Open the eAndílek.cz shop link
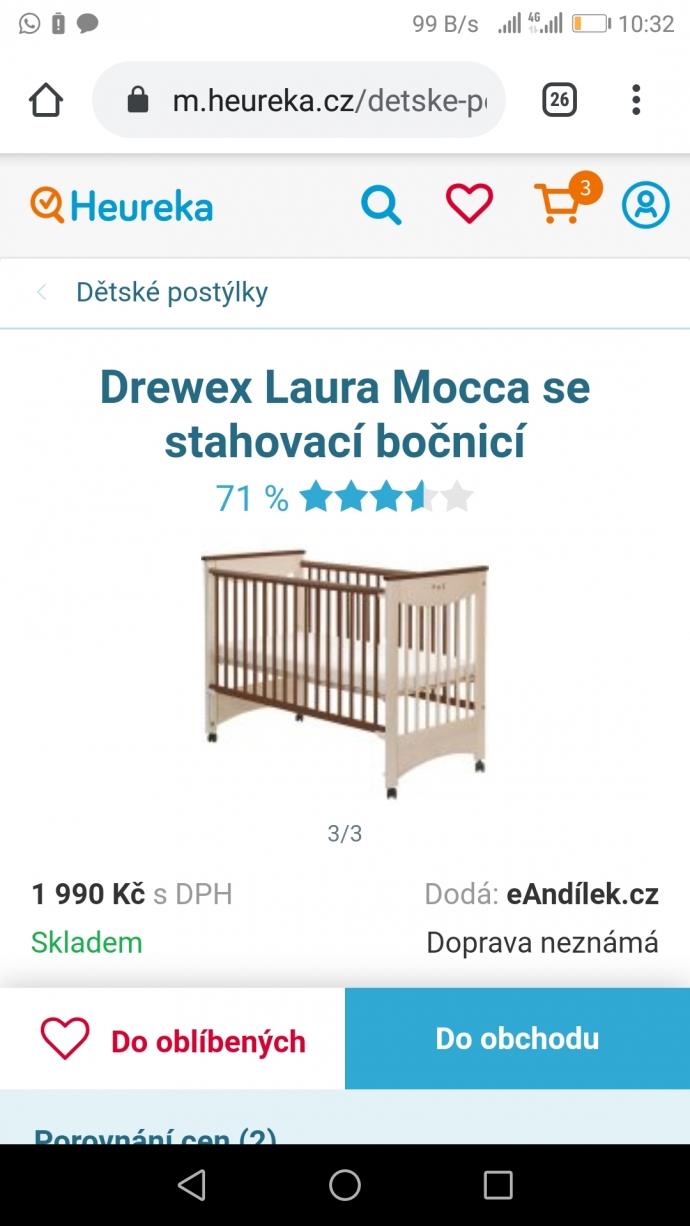The width and height of the screenshot is (690, 1226). click(583, 894)
